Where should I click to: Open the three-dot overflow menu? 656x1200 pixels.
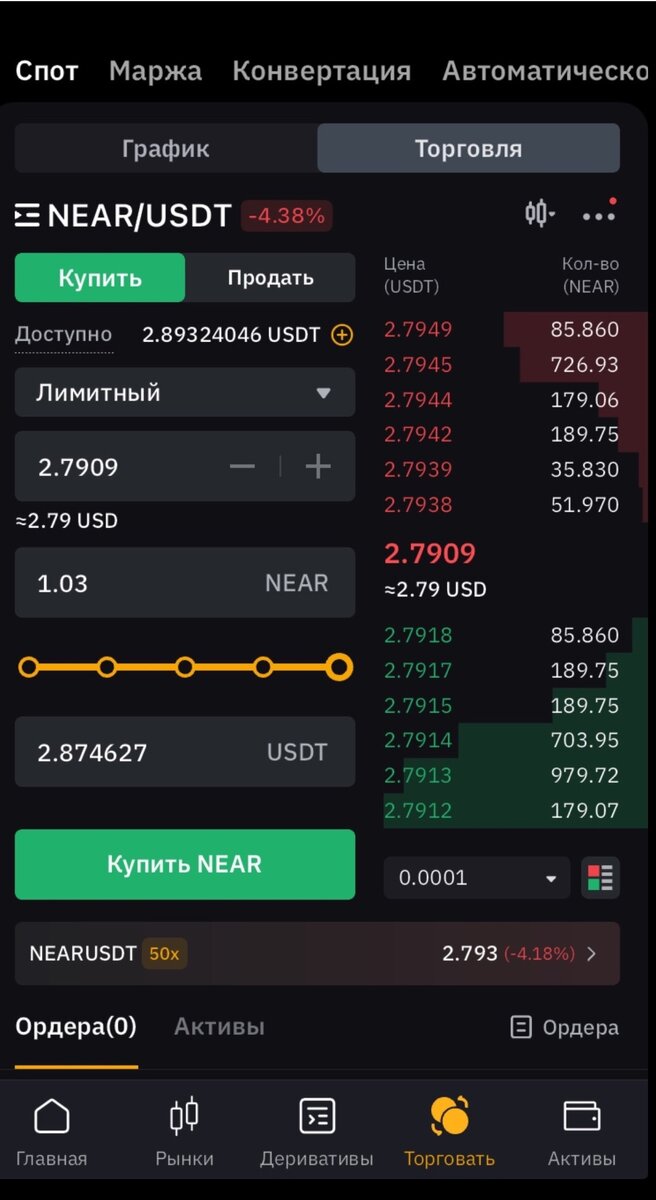[x=599, y=215]
